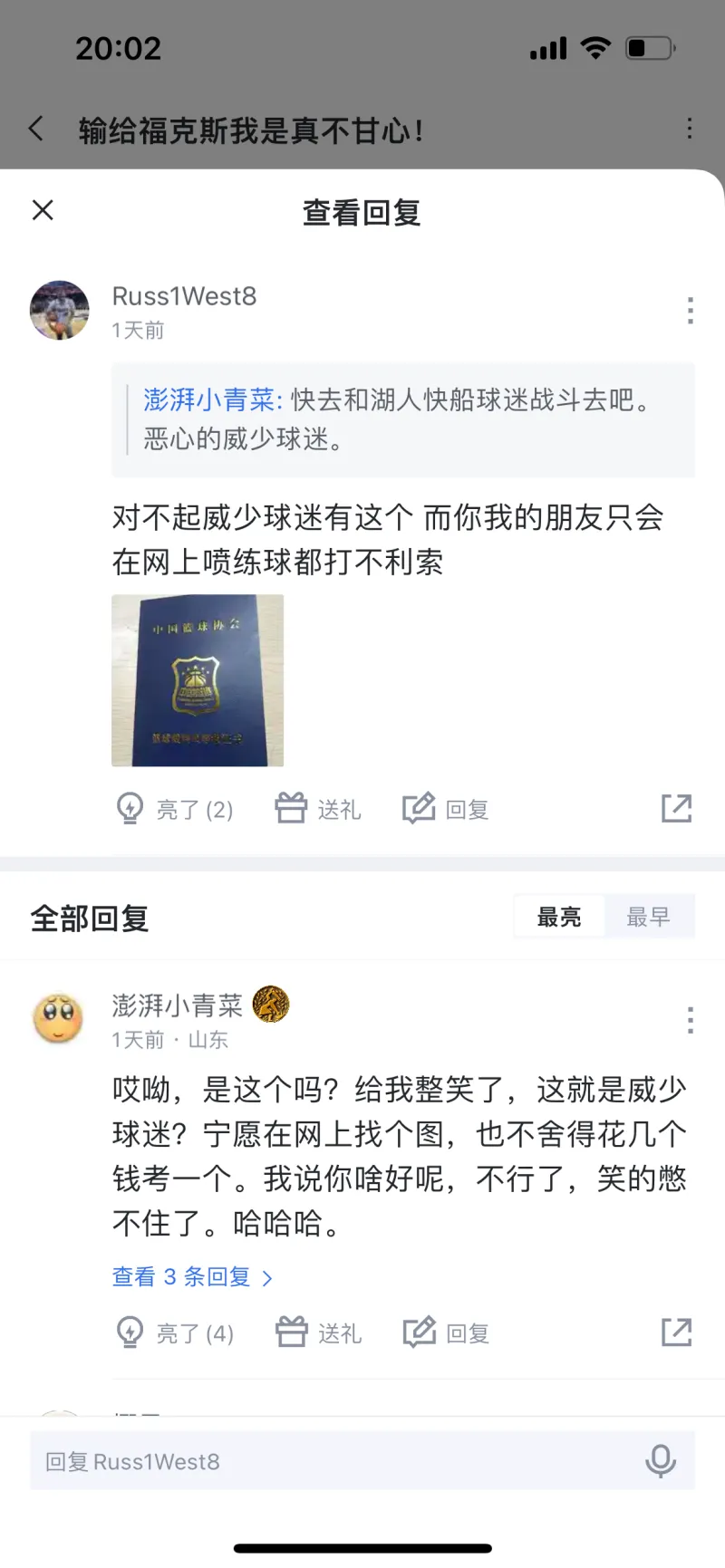Viewport: 725px width, 1568px height.
Task: Close the 查看回复 panel
Action: tap(43, 210)
